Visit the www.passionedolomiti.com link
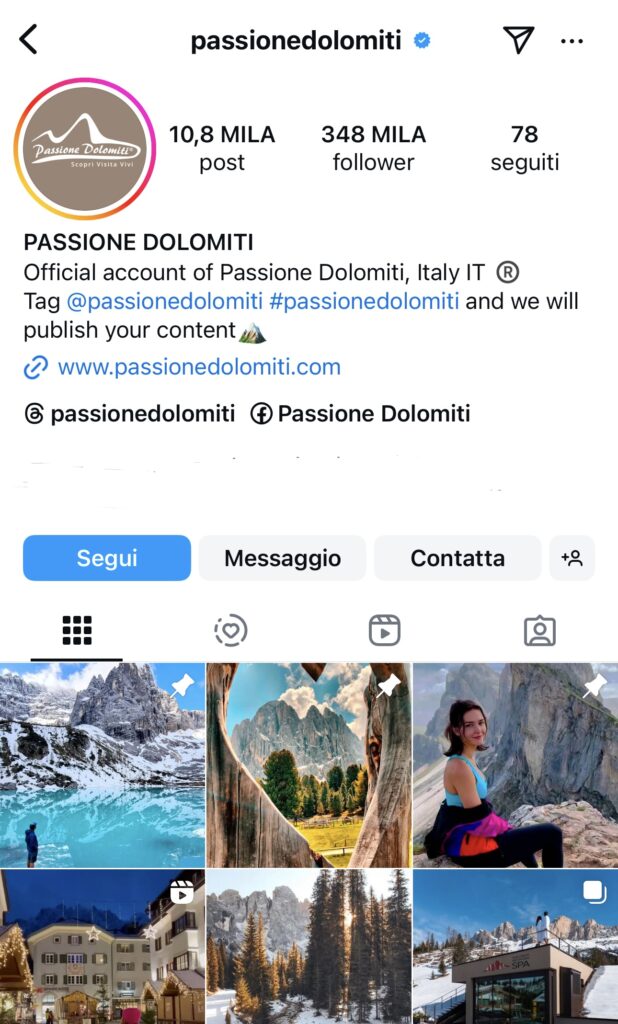The height and width of the screenshot is (1024, 618). (x=199, y=367)
